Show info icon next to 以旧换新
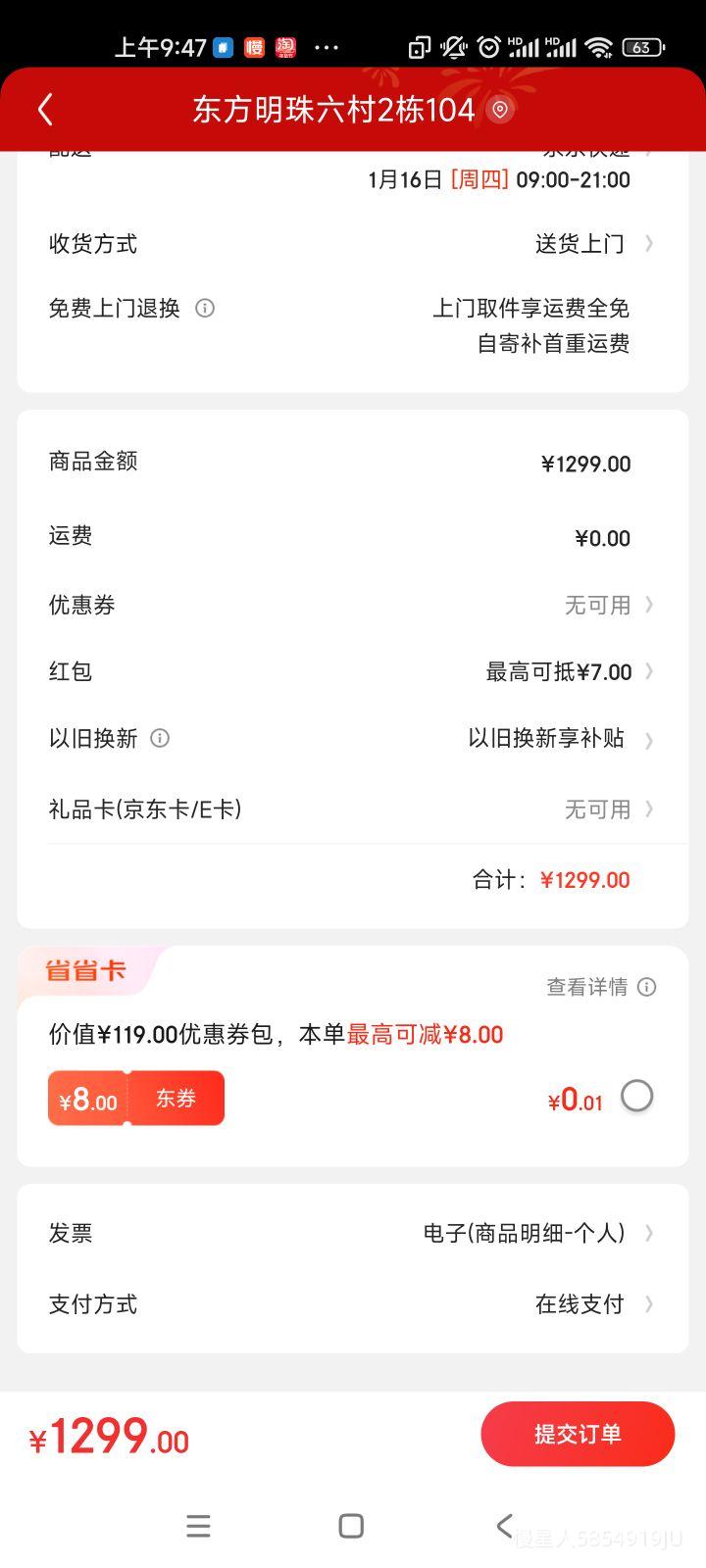 coord(160,739)
